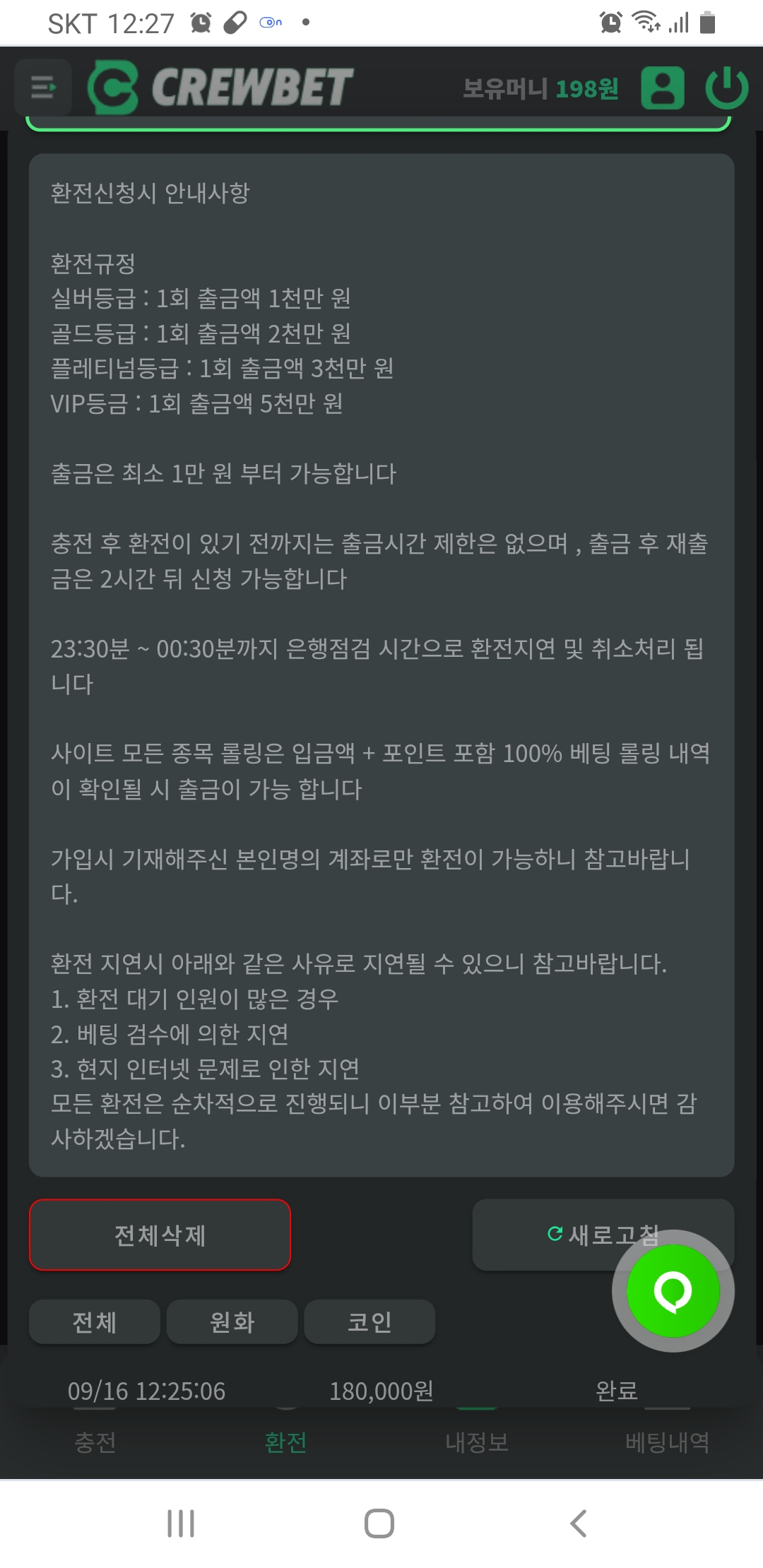The width and height of the screenshot is (763, 1568).
Task: Open the 베팅내역 tab
Action: tap(667, 1442)
